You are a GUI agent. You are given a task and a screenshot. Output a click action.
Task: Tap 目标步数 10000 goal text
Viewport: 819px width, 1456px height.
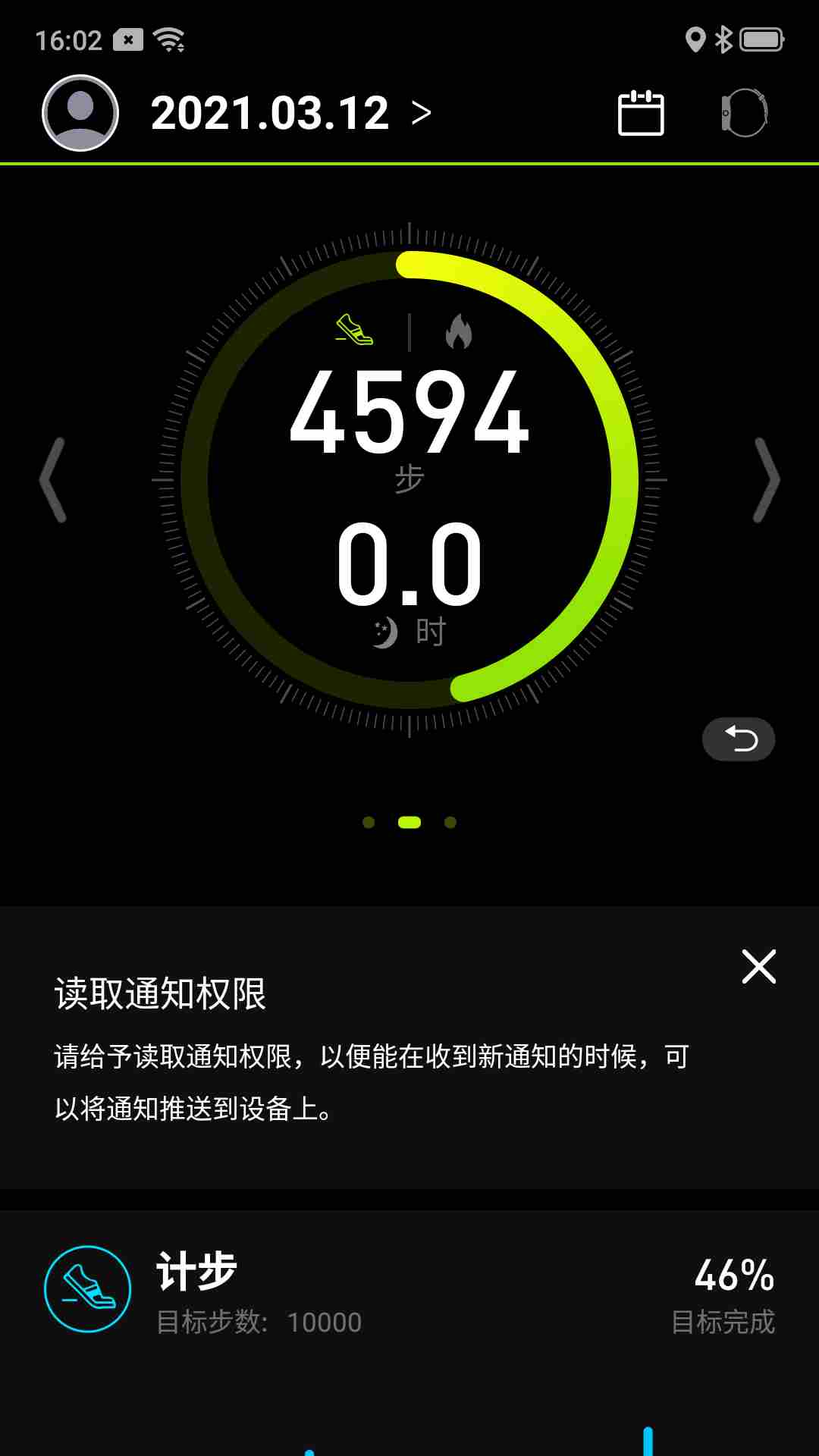tap(258, 1320)
